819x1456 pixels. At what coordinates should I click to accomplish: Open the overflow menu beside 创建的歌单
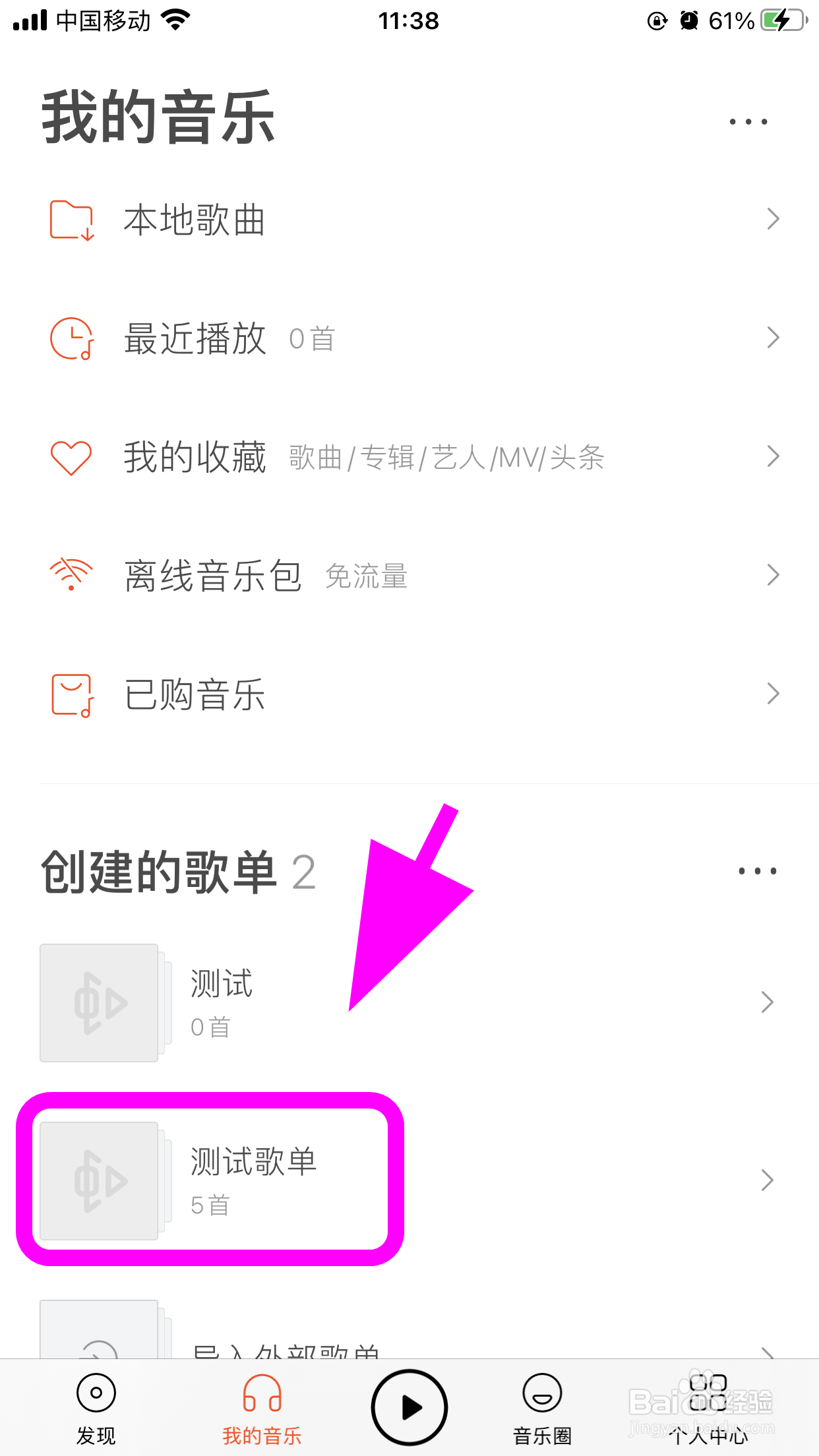(x=756, y=870)
